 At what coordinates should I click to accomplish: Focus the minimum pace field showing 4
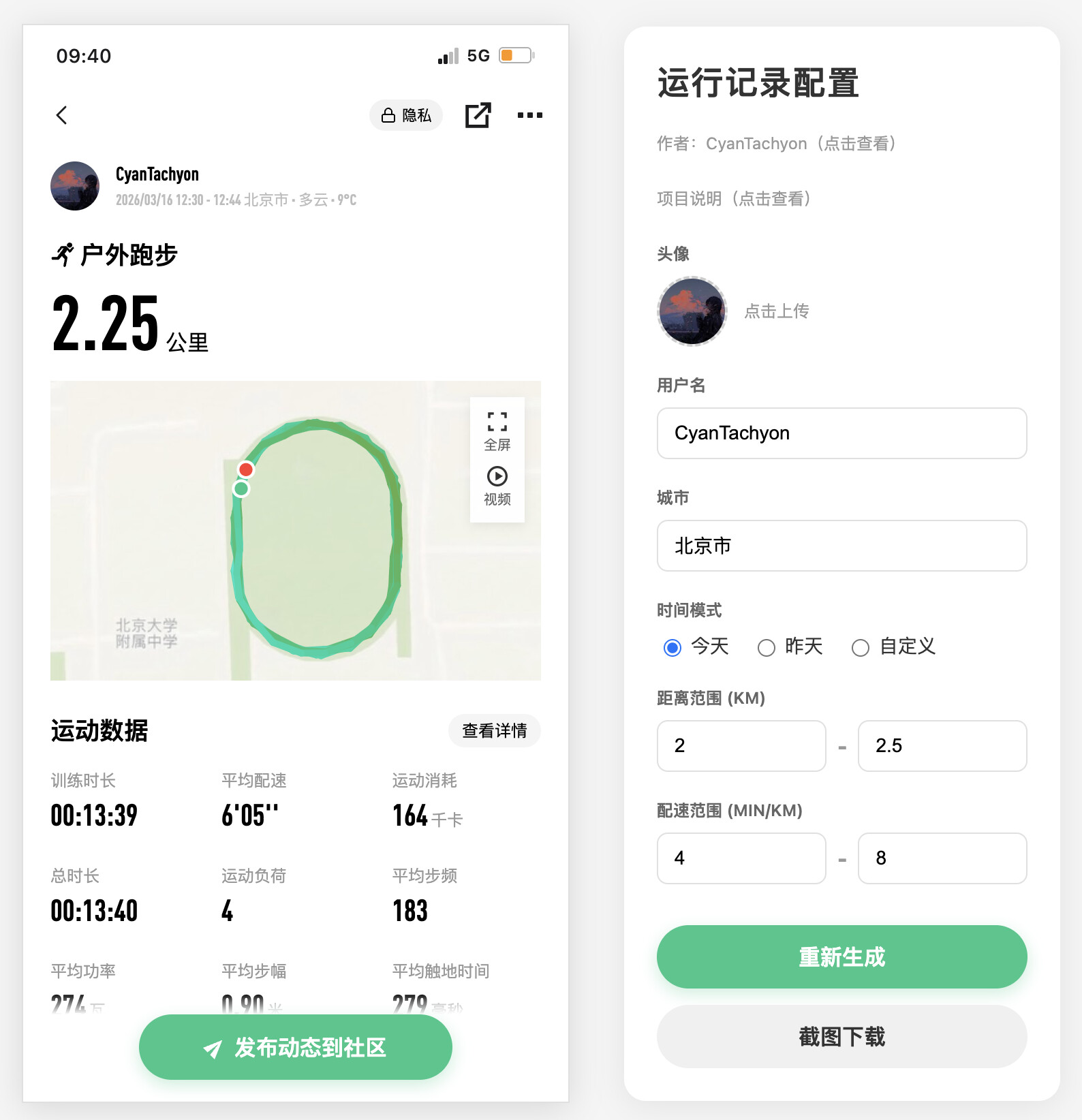tap(741, 858)
